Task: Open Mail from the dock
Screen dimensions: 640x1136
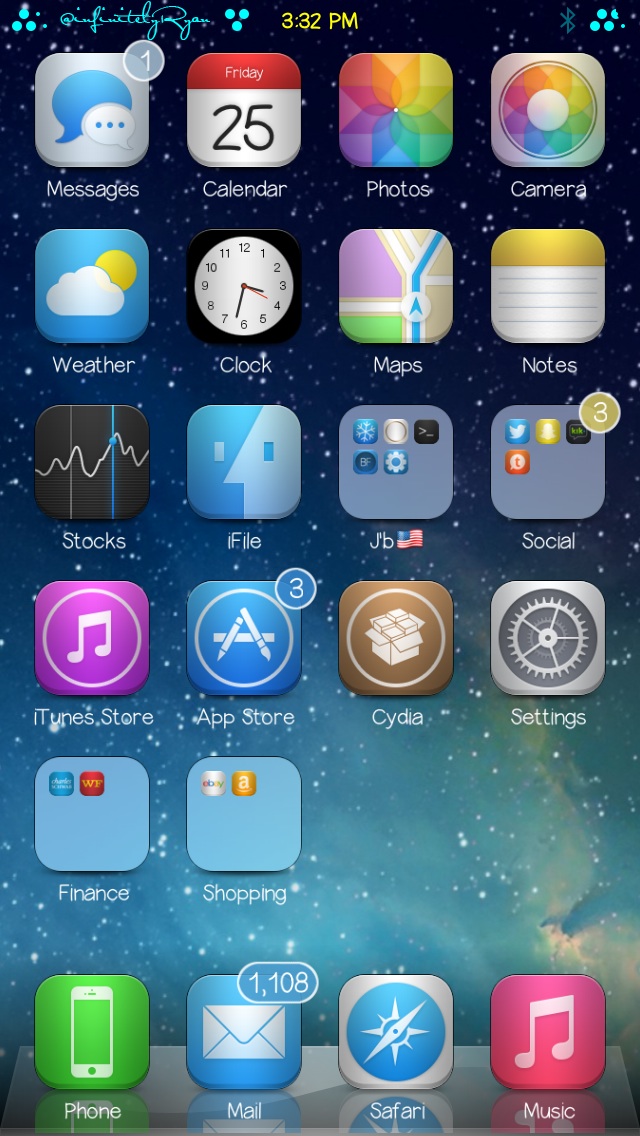Action: pyautogui.click(x=244, y=1032)
